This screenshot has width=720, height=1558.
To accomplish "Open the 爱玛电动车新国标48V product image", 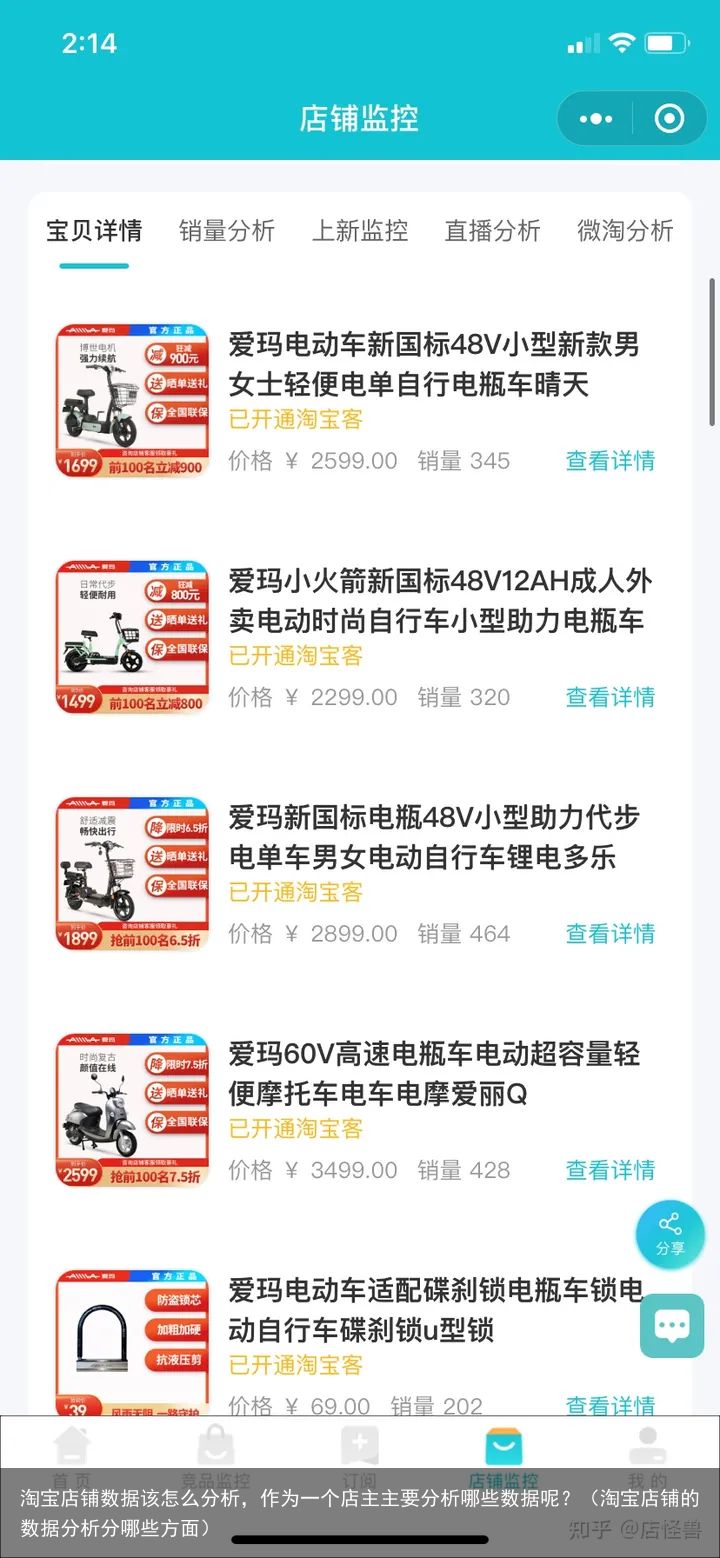I will 132,400.
